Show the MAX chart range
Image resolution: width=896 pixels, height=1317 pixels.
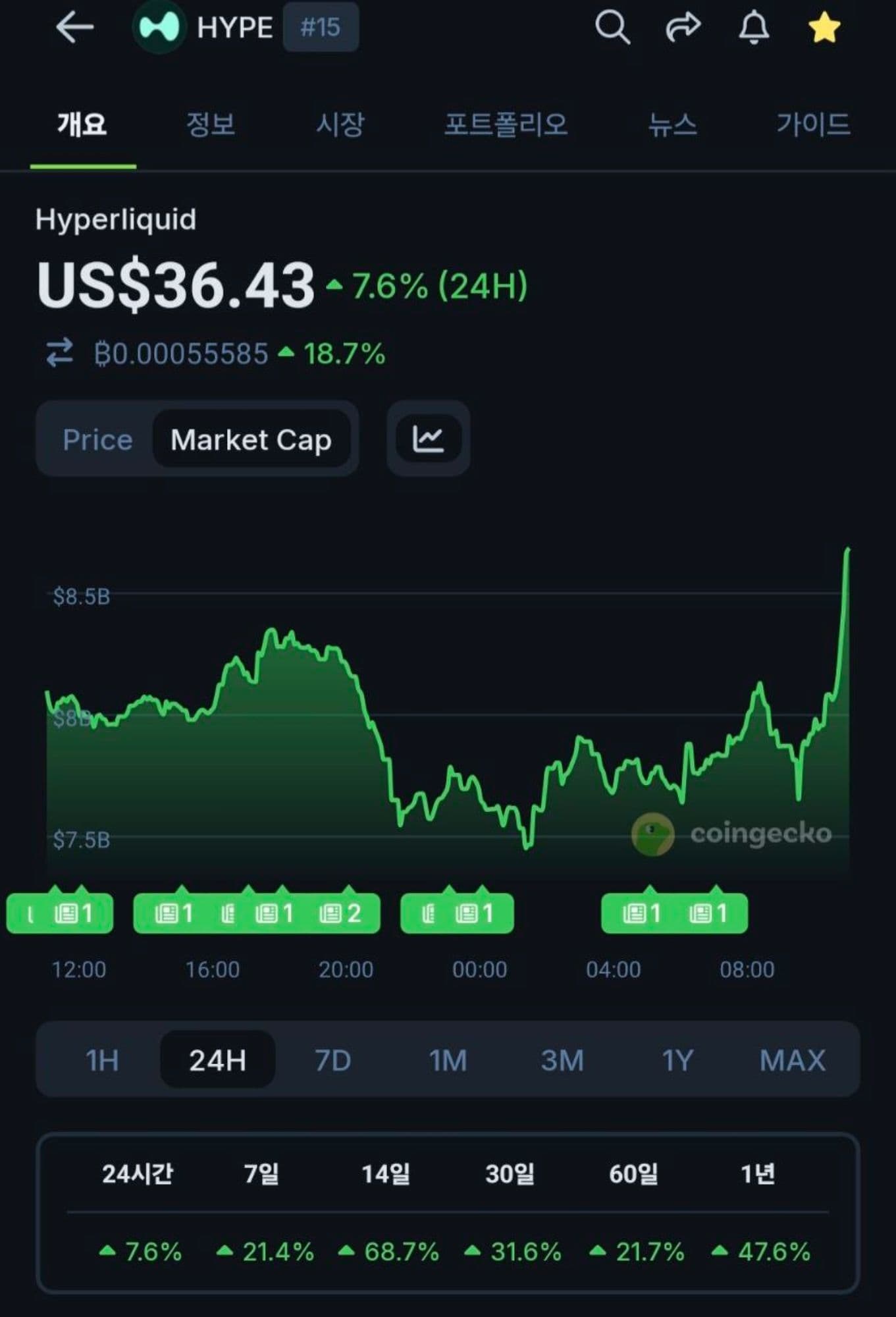792,1060
